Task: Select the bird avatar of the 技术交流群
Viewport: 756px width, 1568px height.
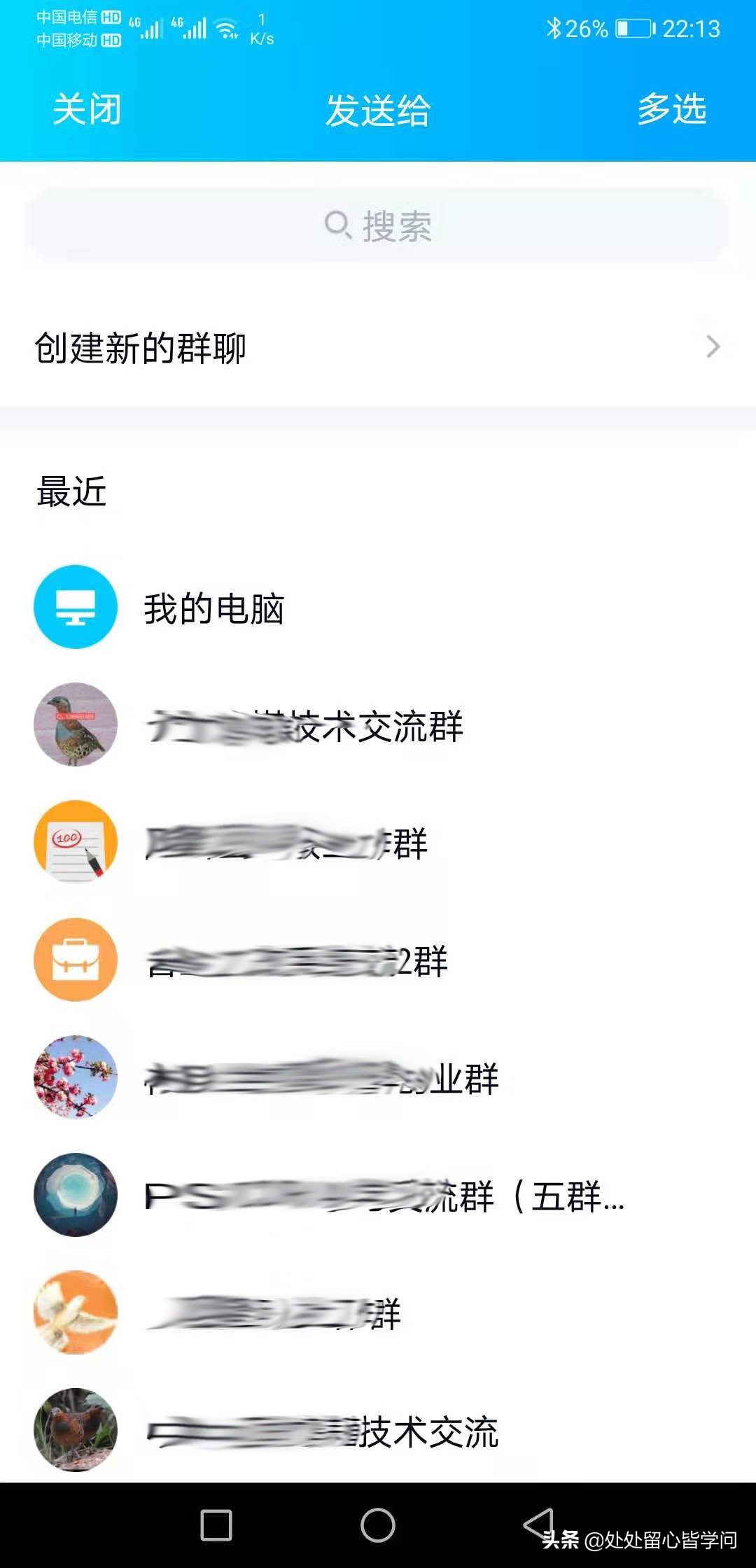Action: [x=75, y=725]
